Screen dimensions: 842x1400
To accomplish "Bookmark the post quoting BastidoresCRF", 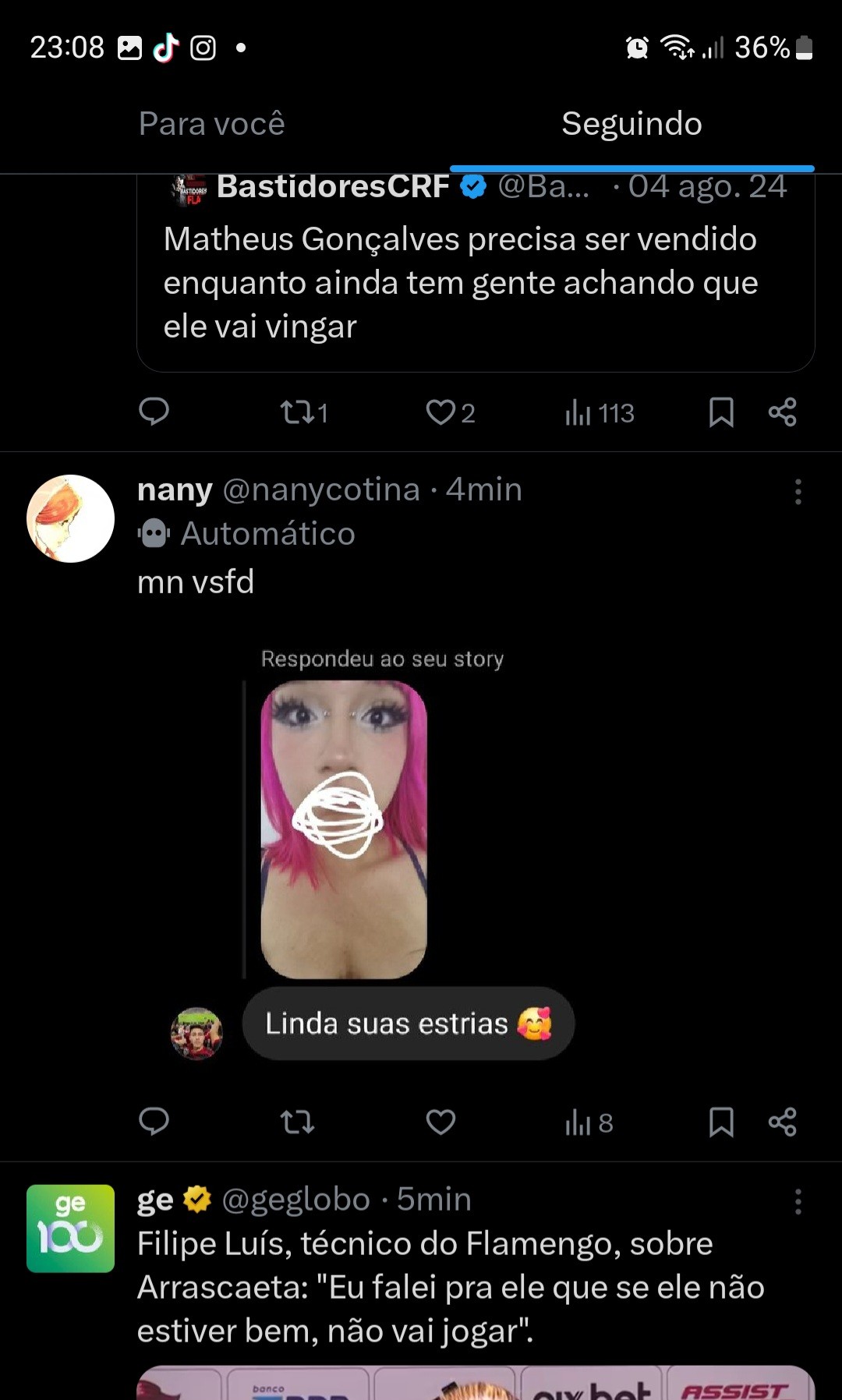I will click(x=721, y=412).
